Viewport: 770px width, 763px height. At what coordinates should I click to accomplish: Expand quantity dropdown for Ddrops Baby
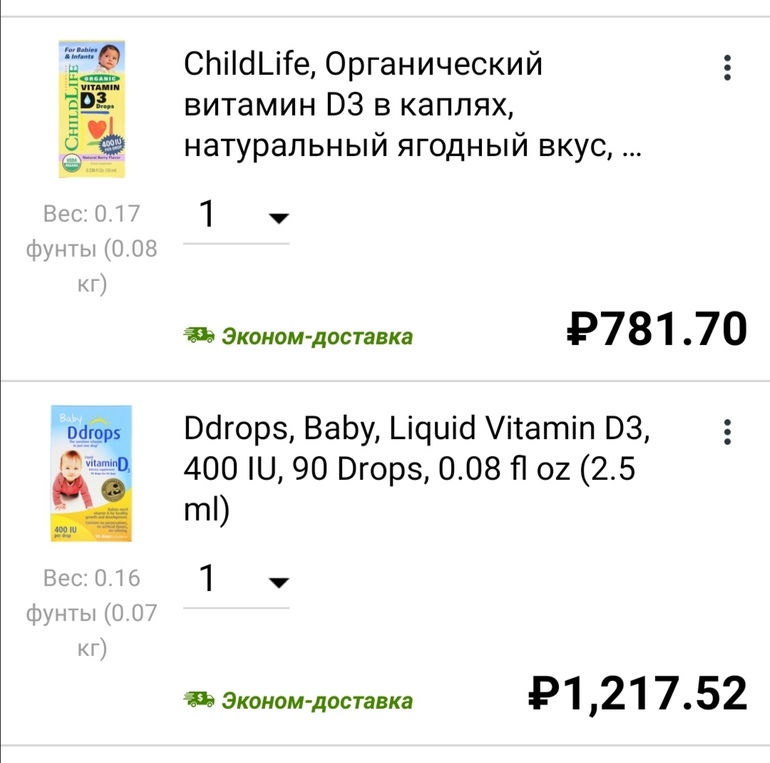pyautogui.click(x=237, y=580)
